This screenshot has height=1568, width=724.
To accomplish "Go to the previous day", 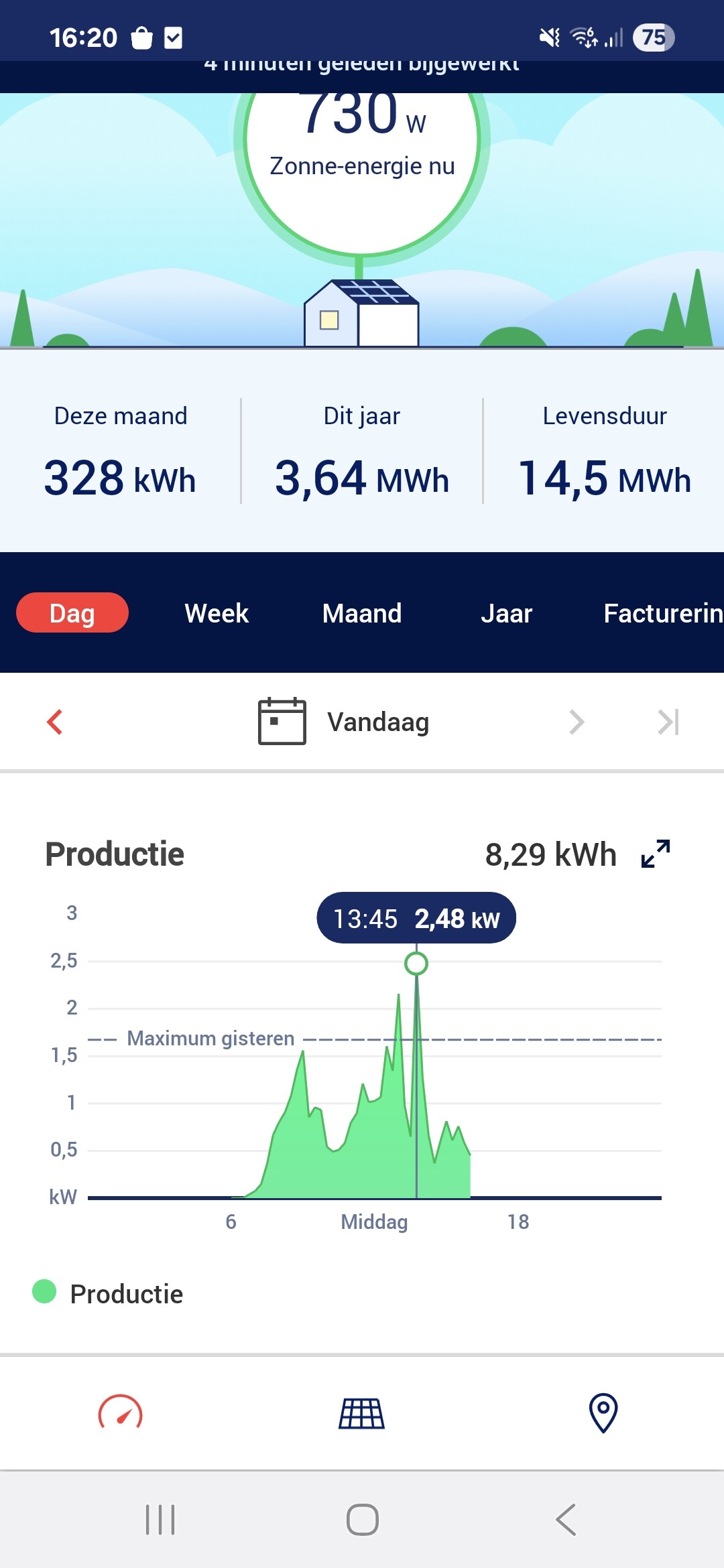I will pyautogui.click(x=55, y=722).
